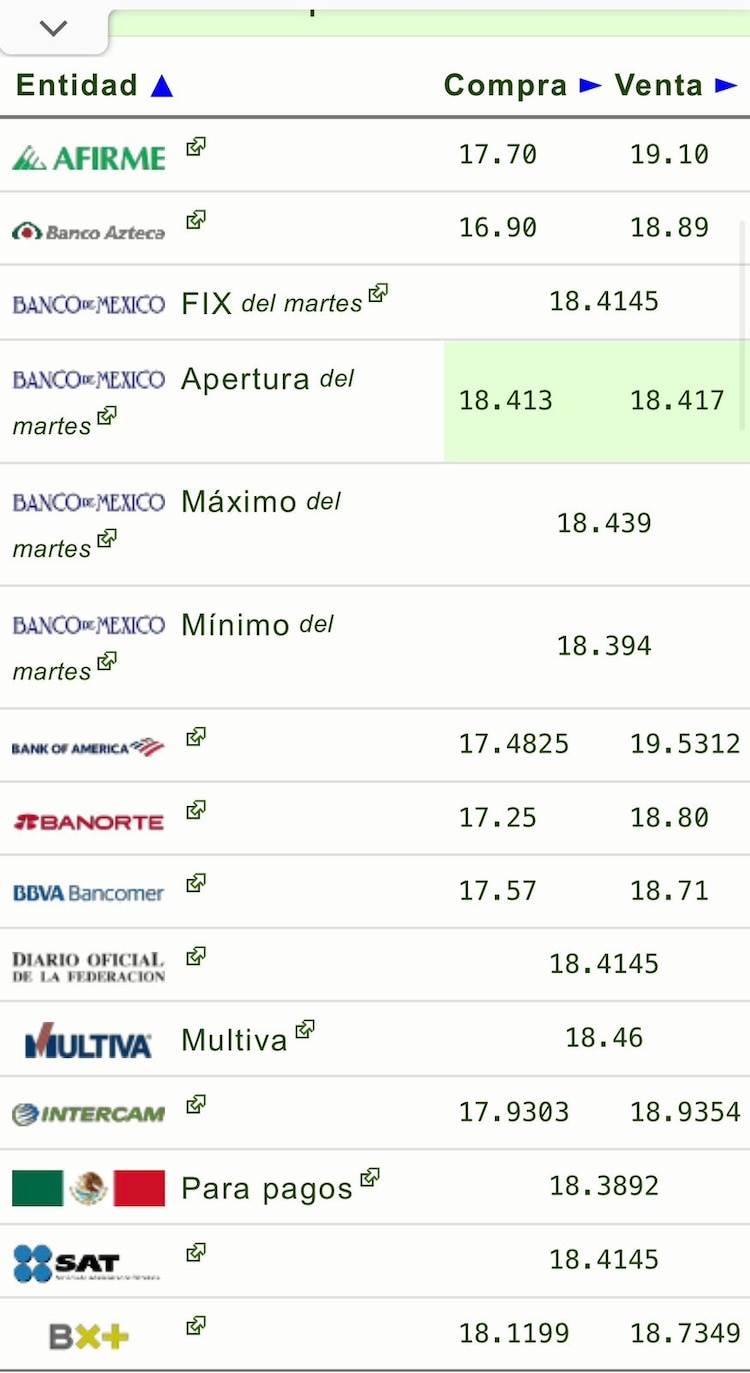Collapse the panel with the top chevron
The height and width of the screenshot is (1373, 750).
point(53,27)
